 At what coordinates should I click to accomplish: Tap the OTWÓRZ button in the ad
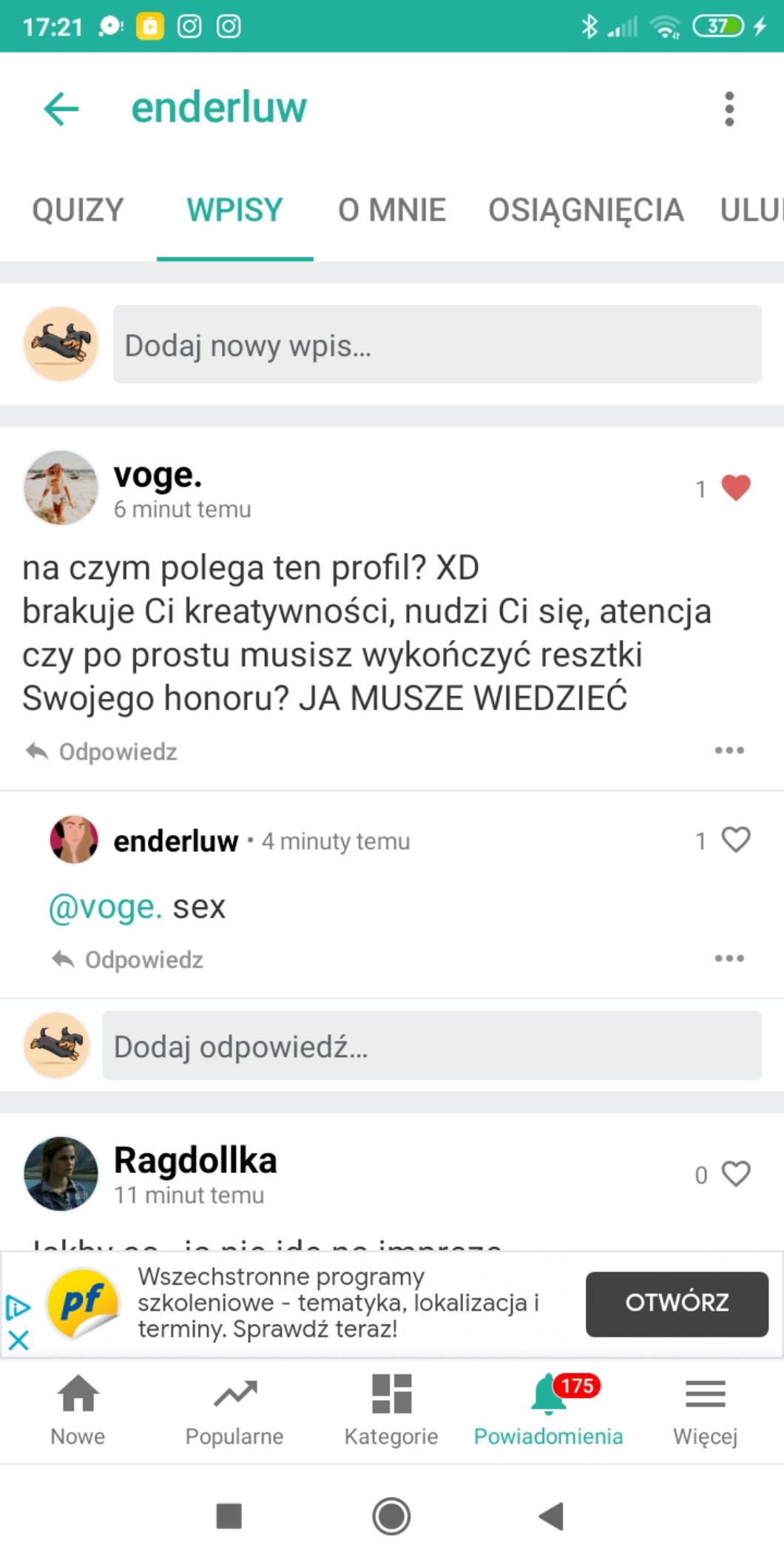pyautogui.click(x=676, y=1303)
